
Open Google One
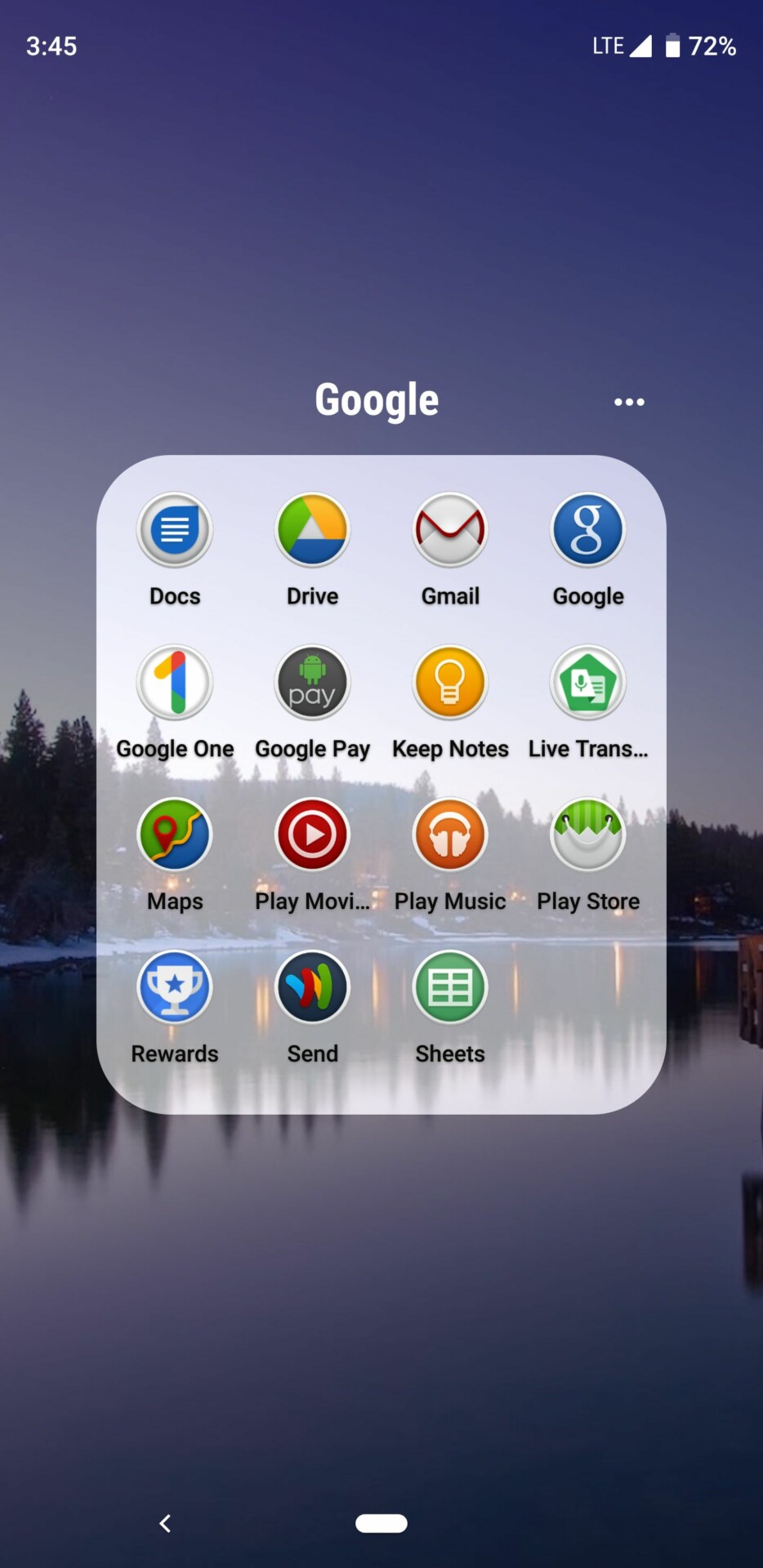(x=174, y=683)
